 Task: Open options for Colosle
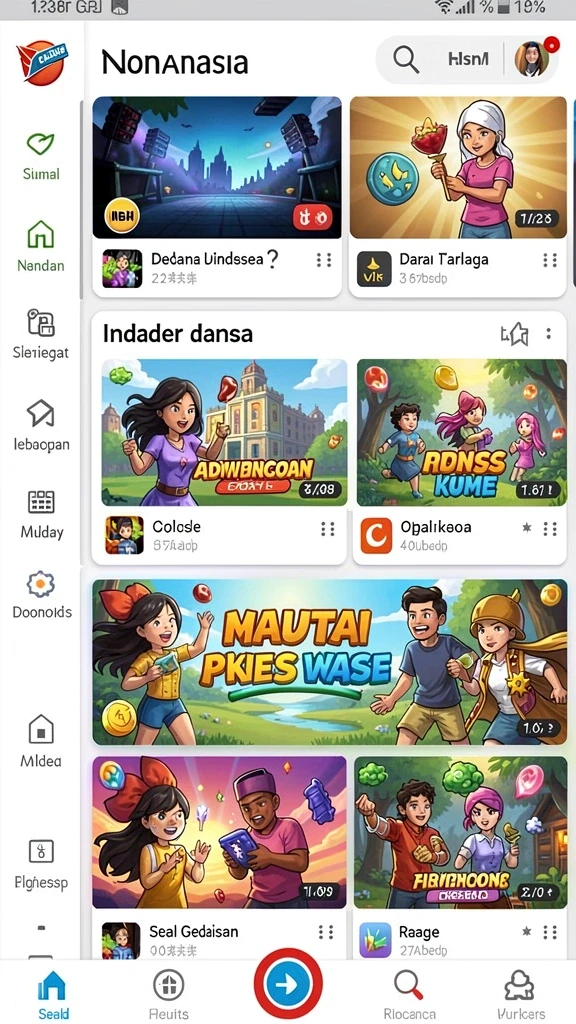(328, 529)
